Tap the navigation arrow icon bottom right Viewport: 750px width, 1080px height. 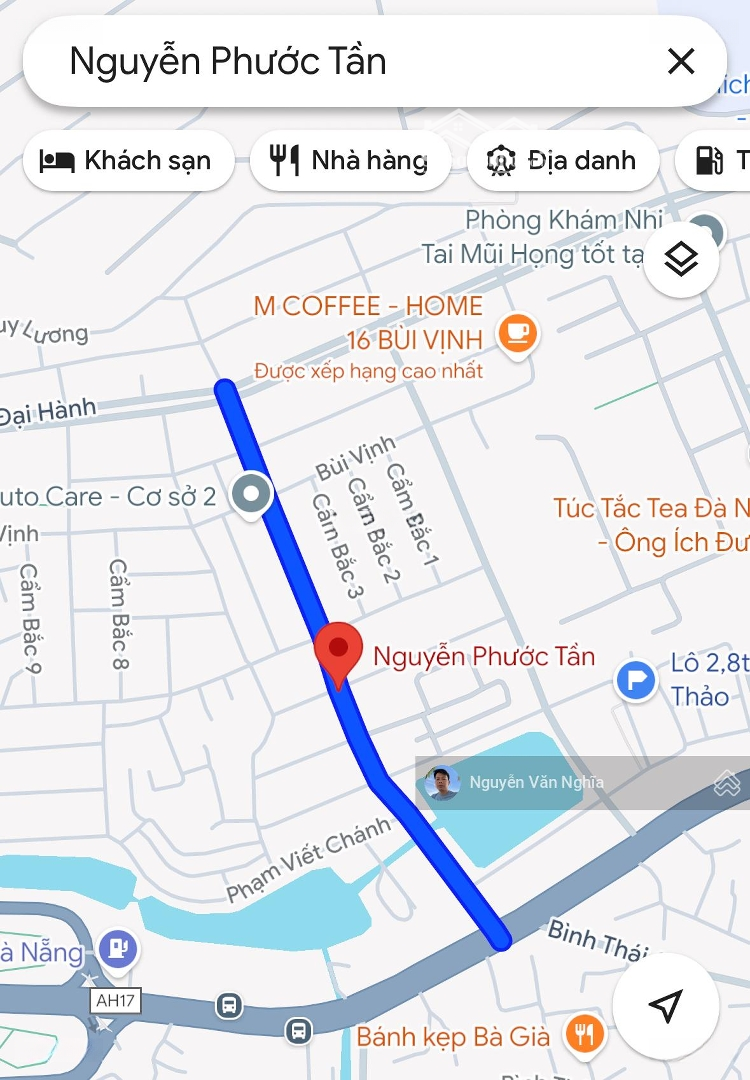[x=665, y=1009]
